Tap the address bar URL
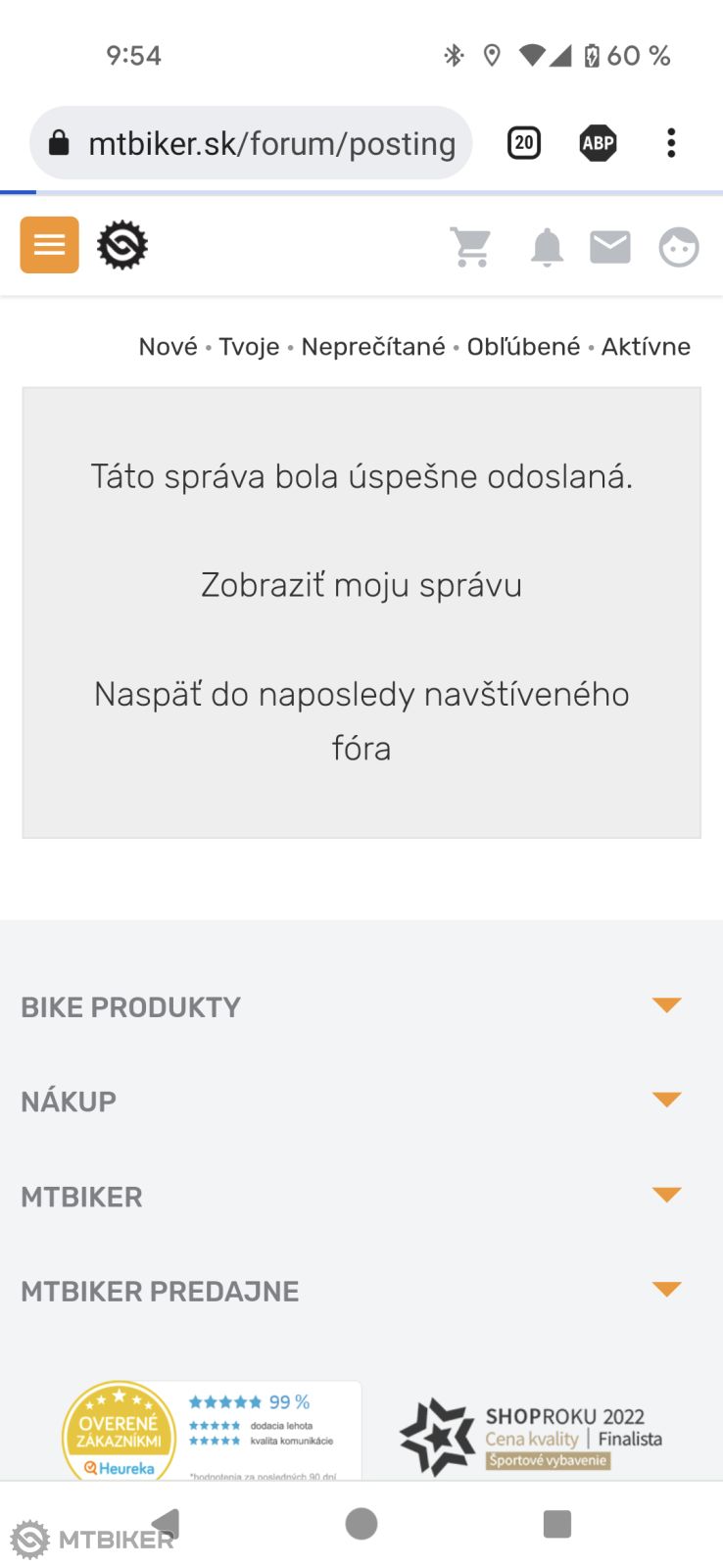The width and height of the screenshot is (723, 1568). point(271,143)
